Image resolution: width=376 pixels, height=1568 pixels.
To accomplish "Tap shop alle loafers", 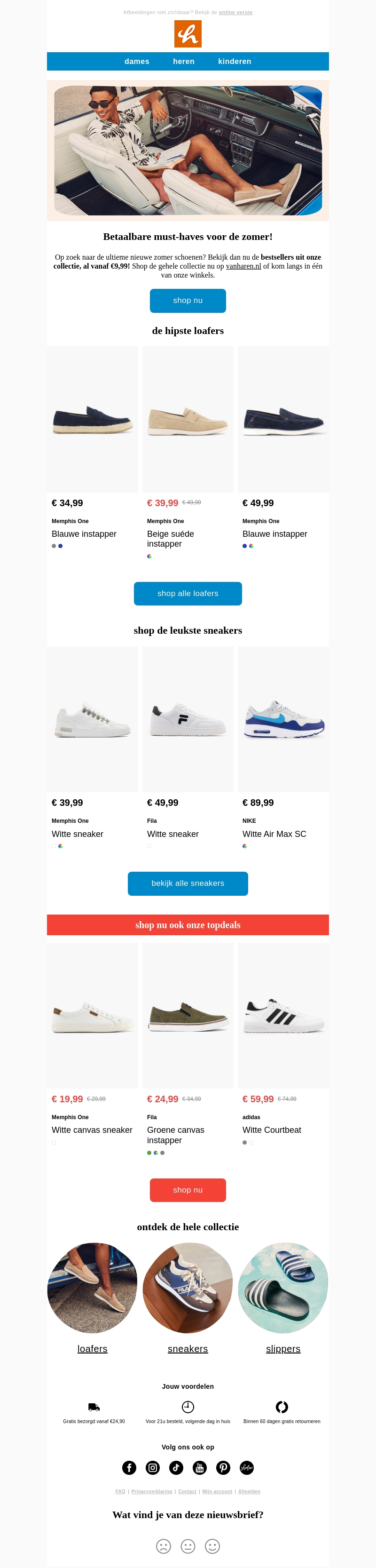I will 188,594.
